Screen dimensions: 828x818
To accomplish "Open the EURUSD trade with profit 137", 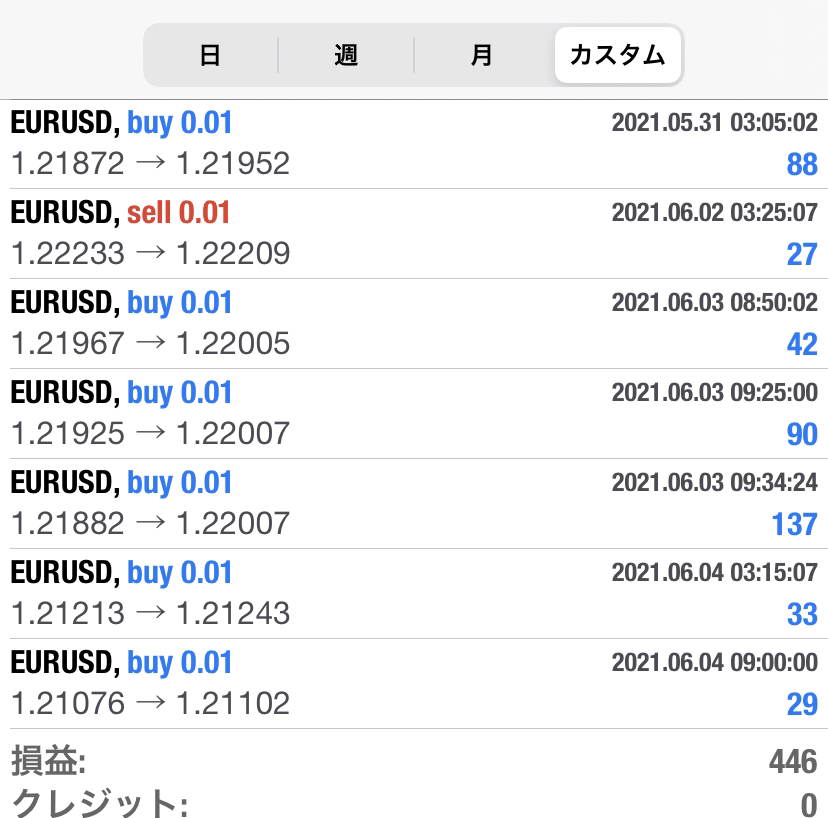I will coord(414,503).
